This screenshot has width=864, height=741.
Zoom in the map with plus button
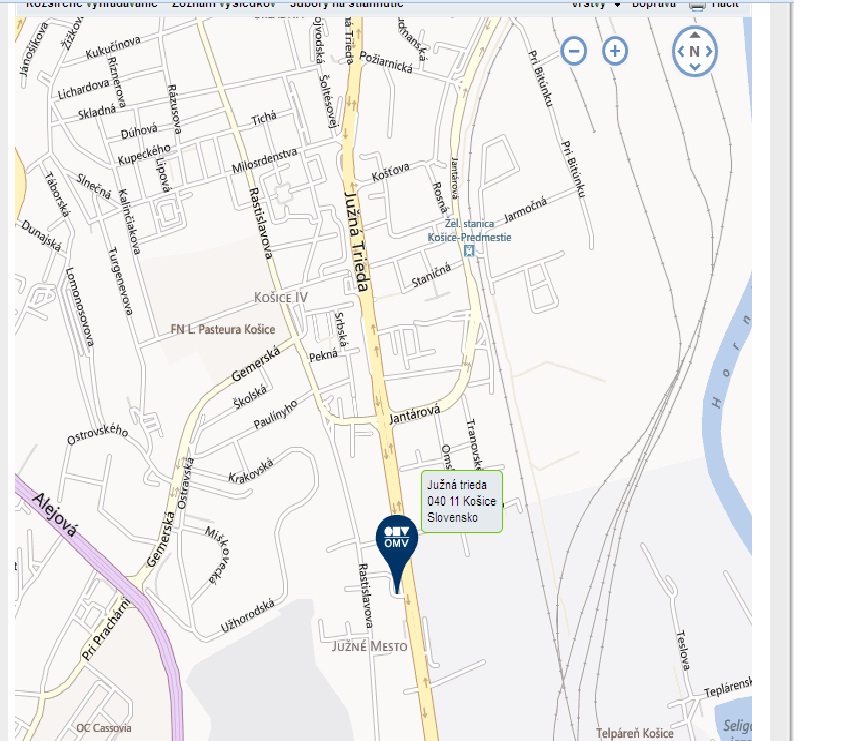click(x=615, y=50)
